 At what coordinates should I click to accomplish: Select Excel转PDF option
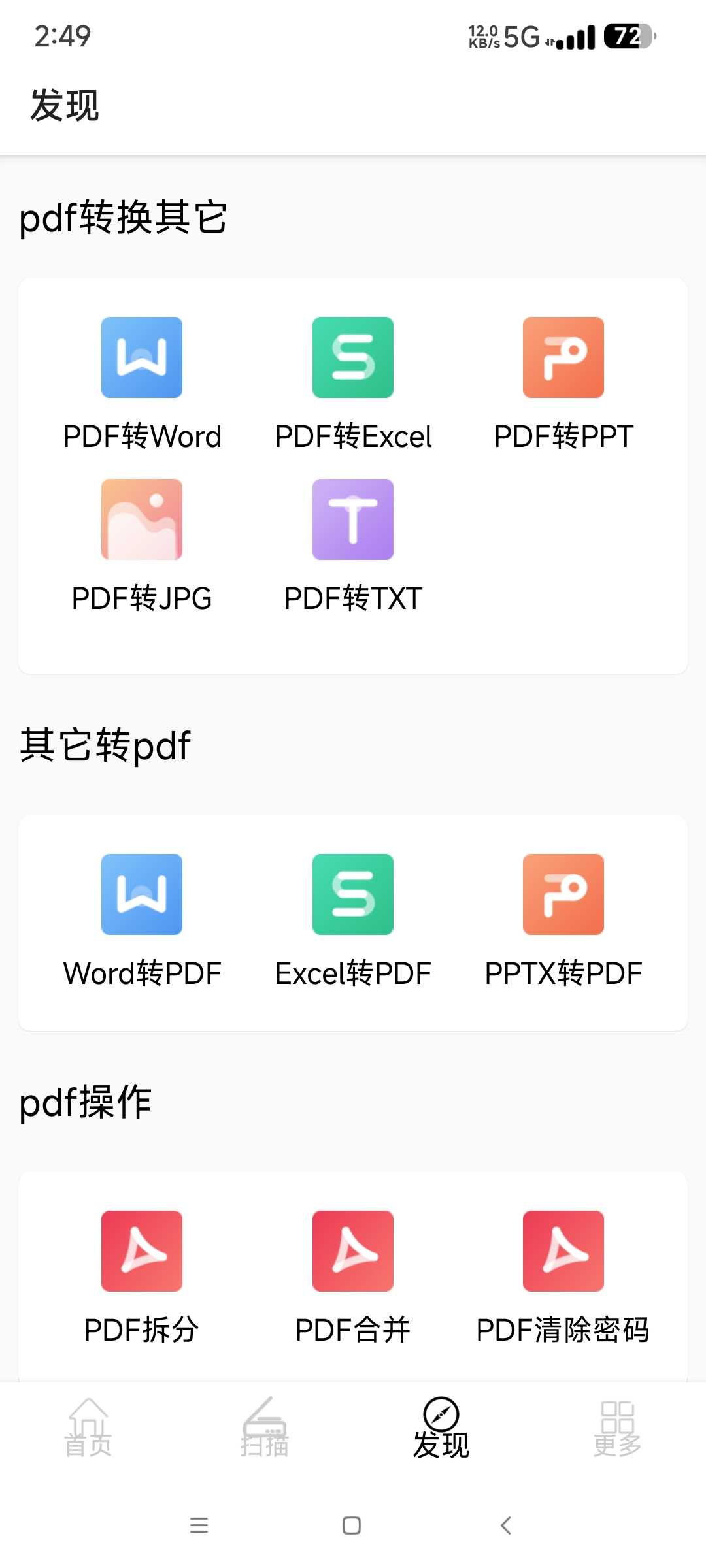[353, 921]
